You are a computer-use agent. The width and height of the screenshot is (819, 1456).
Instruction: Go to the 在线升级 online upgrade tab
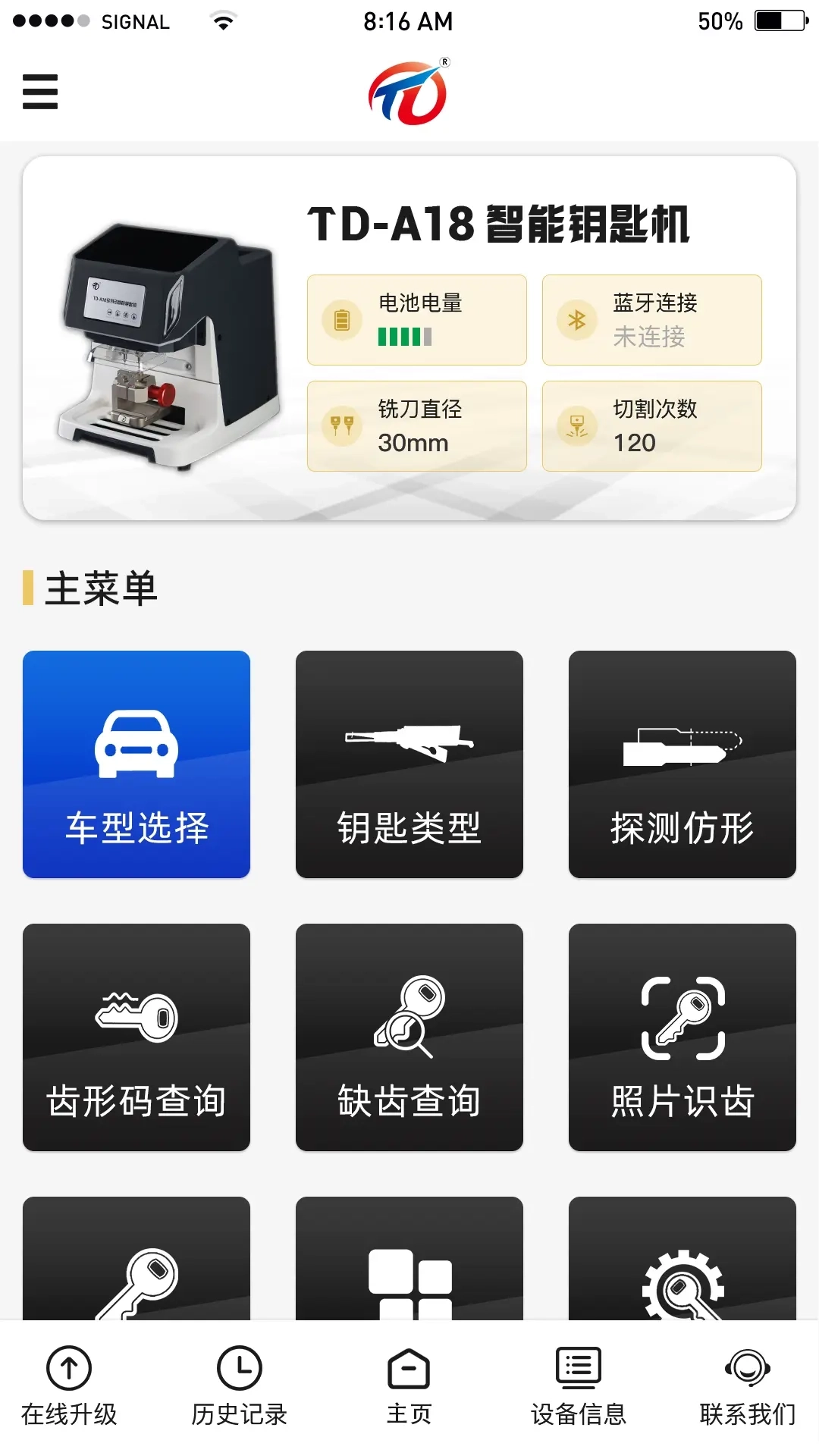click(x=69, y=1385)
